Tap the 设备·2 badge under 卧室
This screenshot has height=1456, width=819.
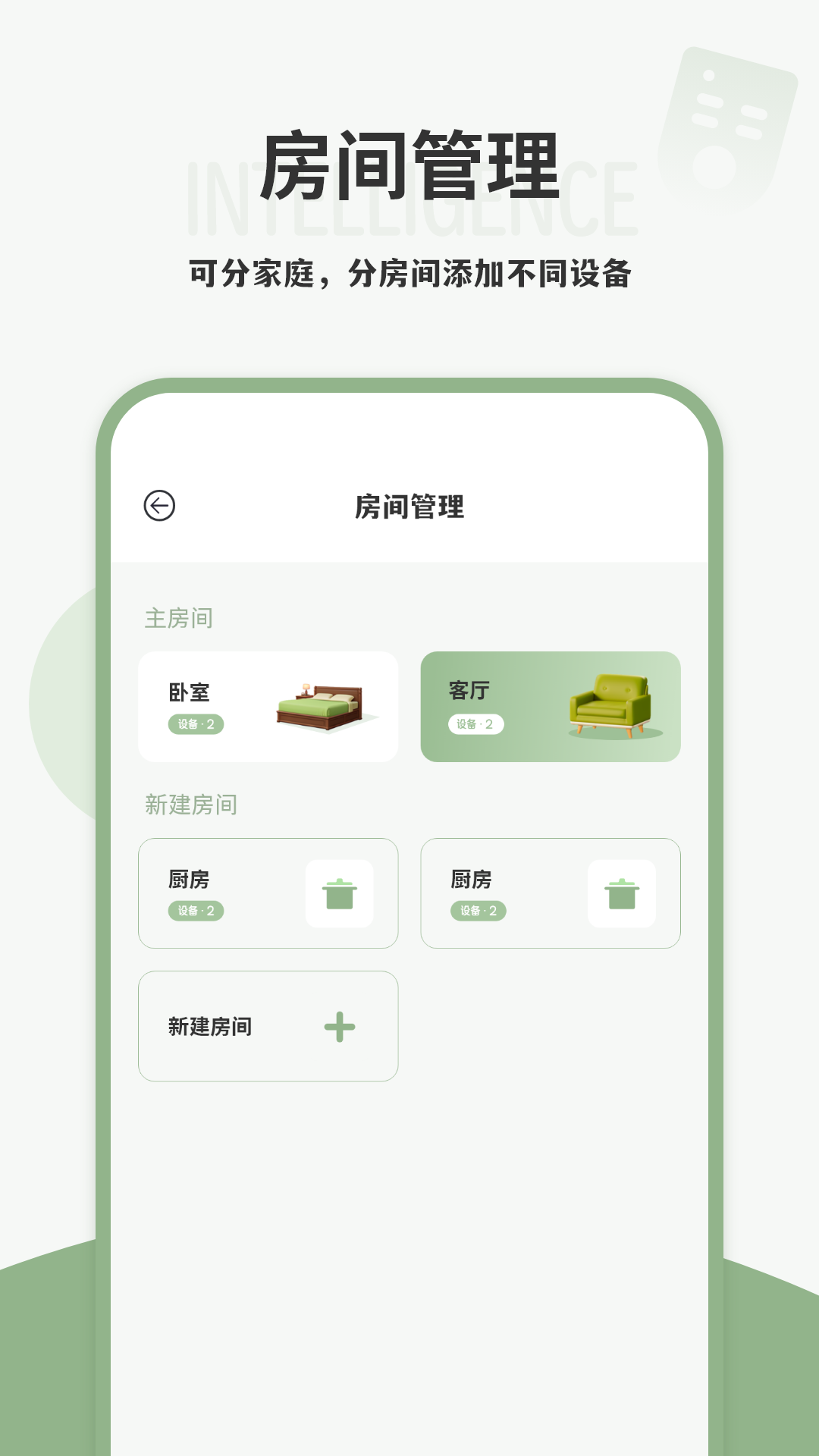tap(196, 724)
